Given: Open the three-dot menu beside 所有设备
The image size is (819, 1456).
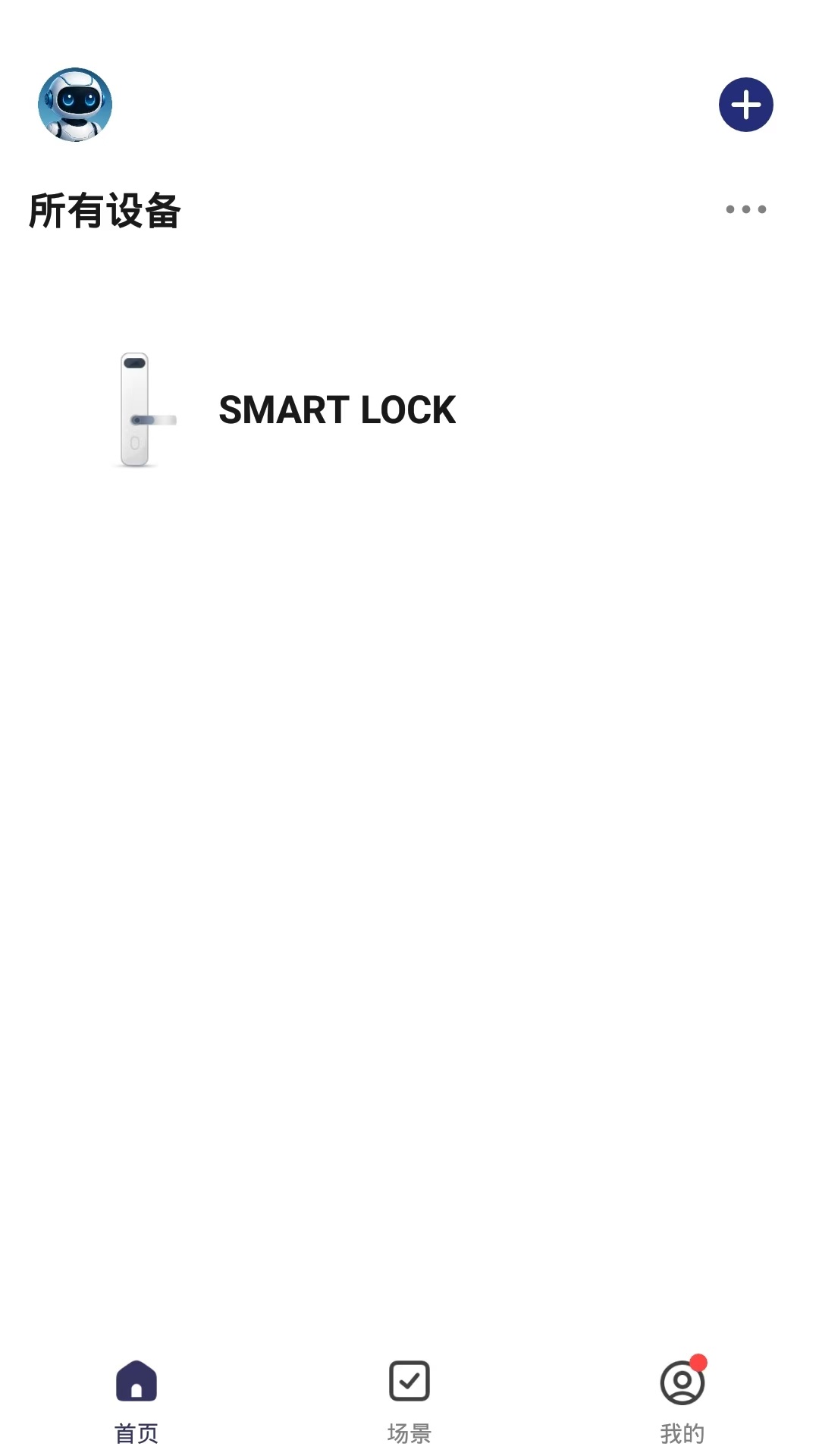Looking at the screenshot, I should tap(745, 209).
